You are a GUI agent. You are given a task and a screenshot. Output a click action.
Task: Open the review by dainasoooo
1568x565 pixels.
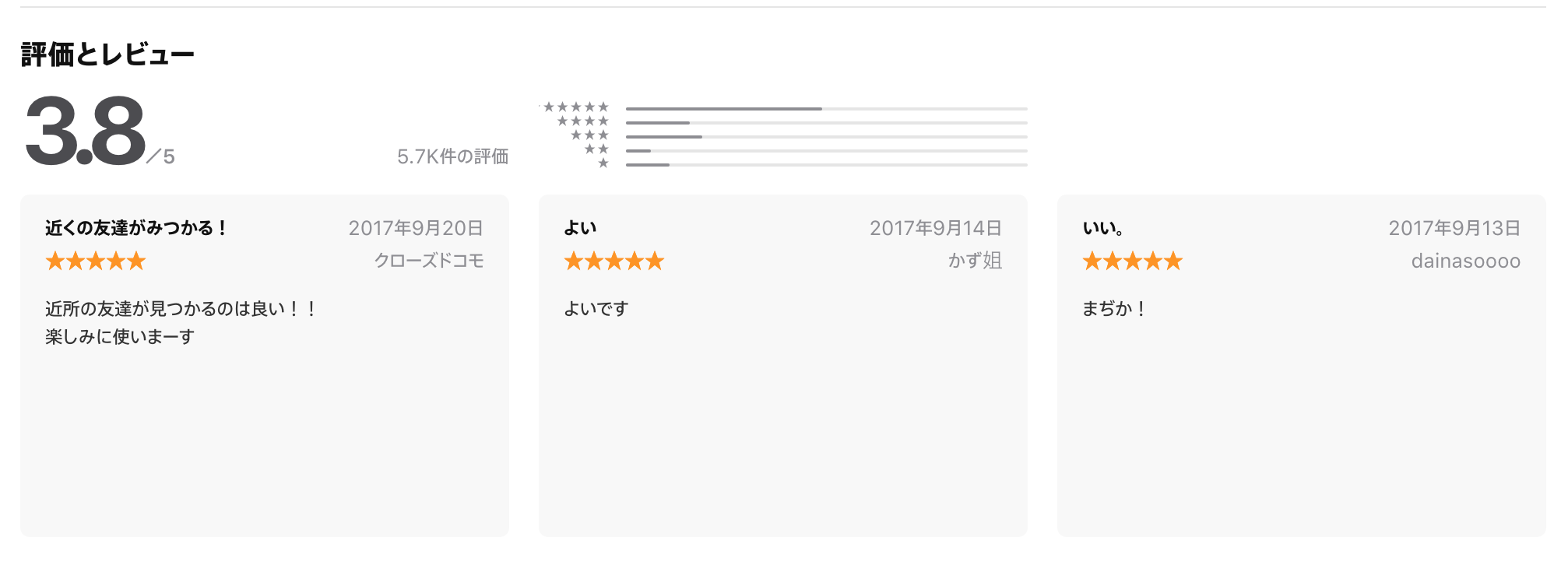click(x=1300, y=366)
